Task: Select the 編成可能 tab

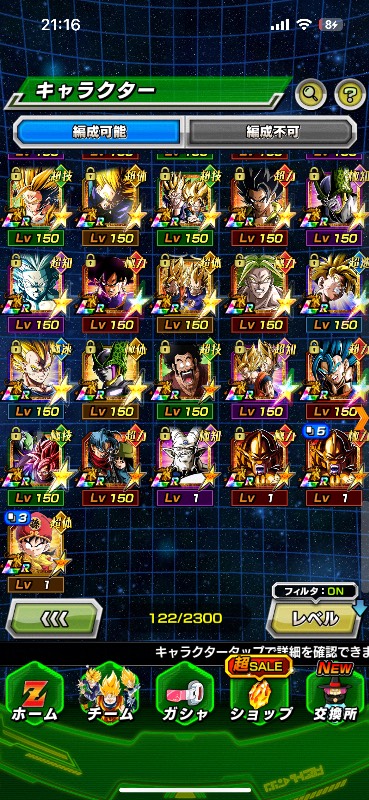Action: tap(97, 132)
